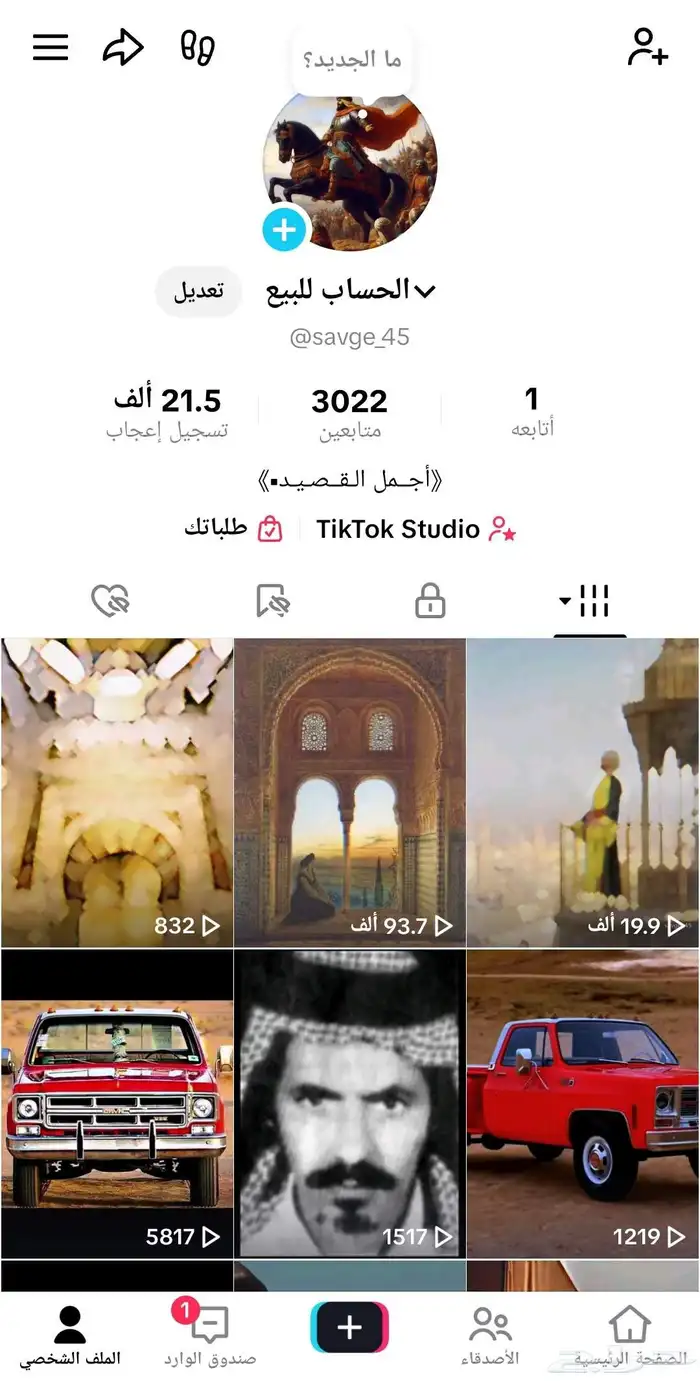700x1381 pixels.
Task: Open the add friends icon
Action: coord(647,47)
